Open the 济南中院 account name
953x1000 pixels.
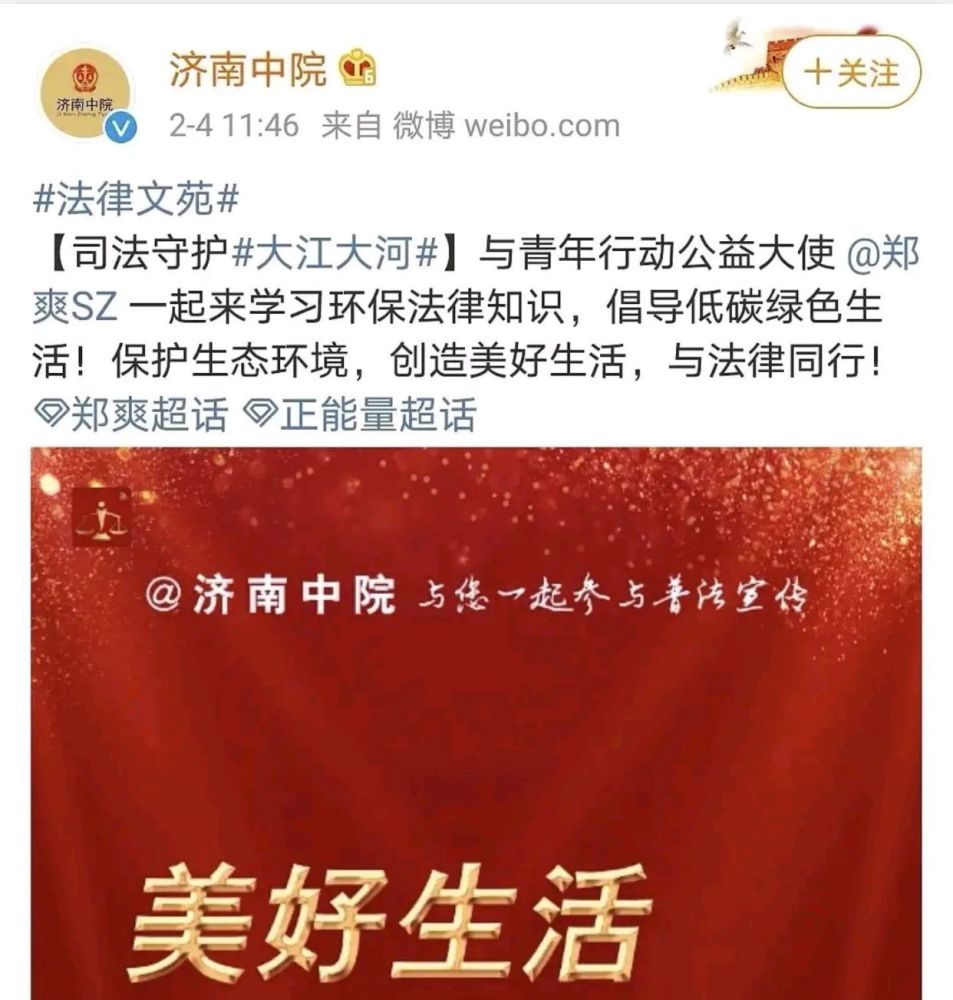247,69
